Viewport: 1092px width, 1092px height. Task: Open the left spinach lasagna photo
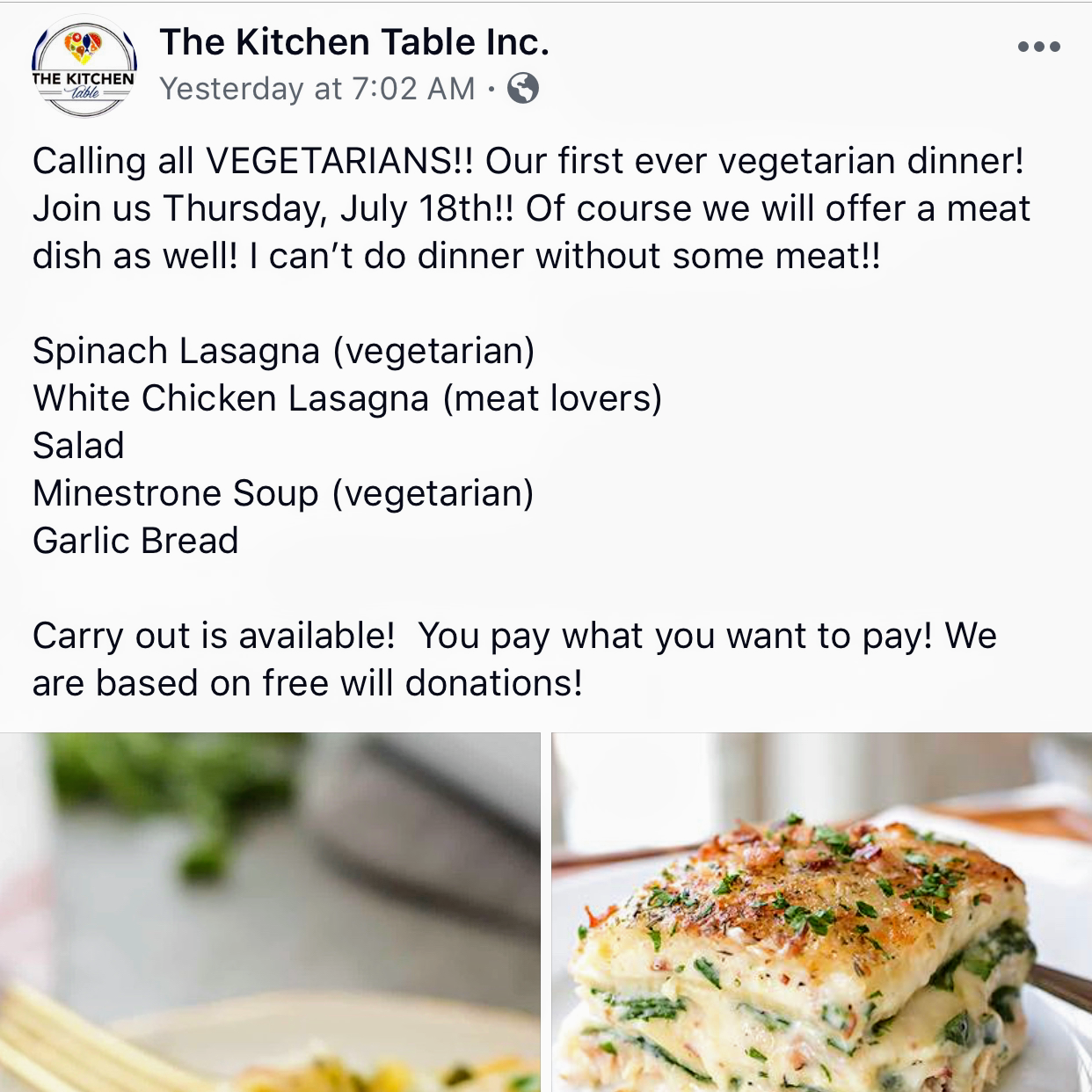269,912
